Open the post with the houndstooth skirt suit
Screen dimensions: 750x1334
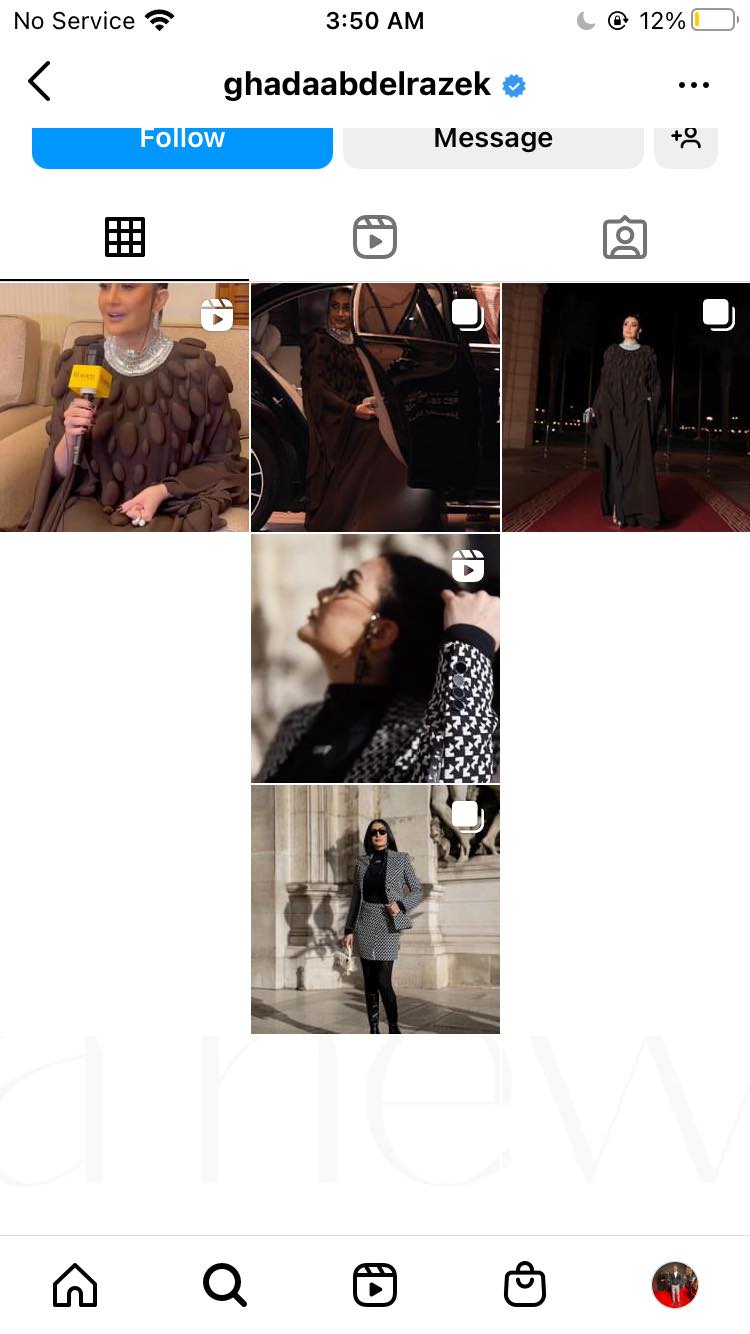375,909
